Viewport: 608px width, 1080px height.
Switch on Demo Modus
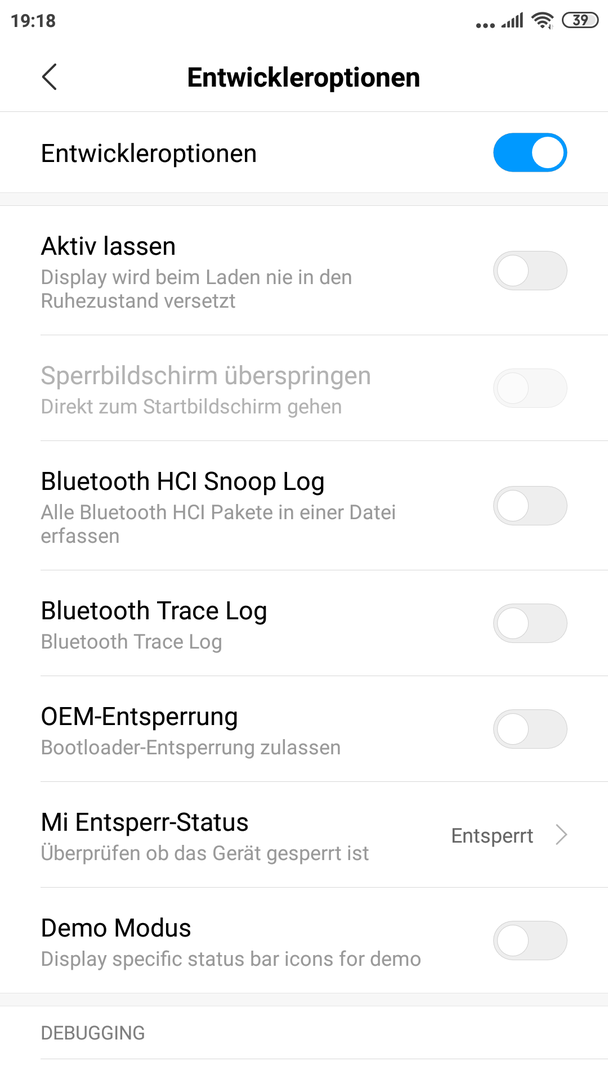coord(530,940)
